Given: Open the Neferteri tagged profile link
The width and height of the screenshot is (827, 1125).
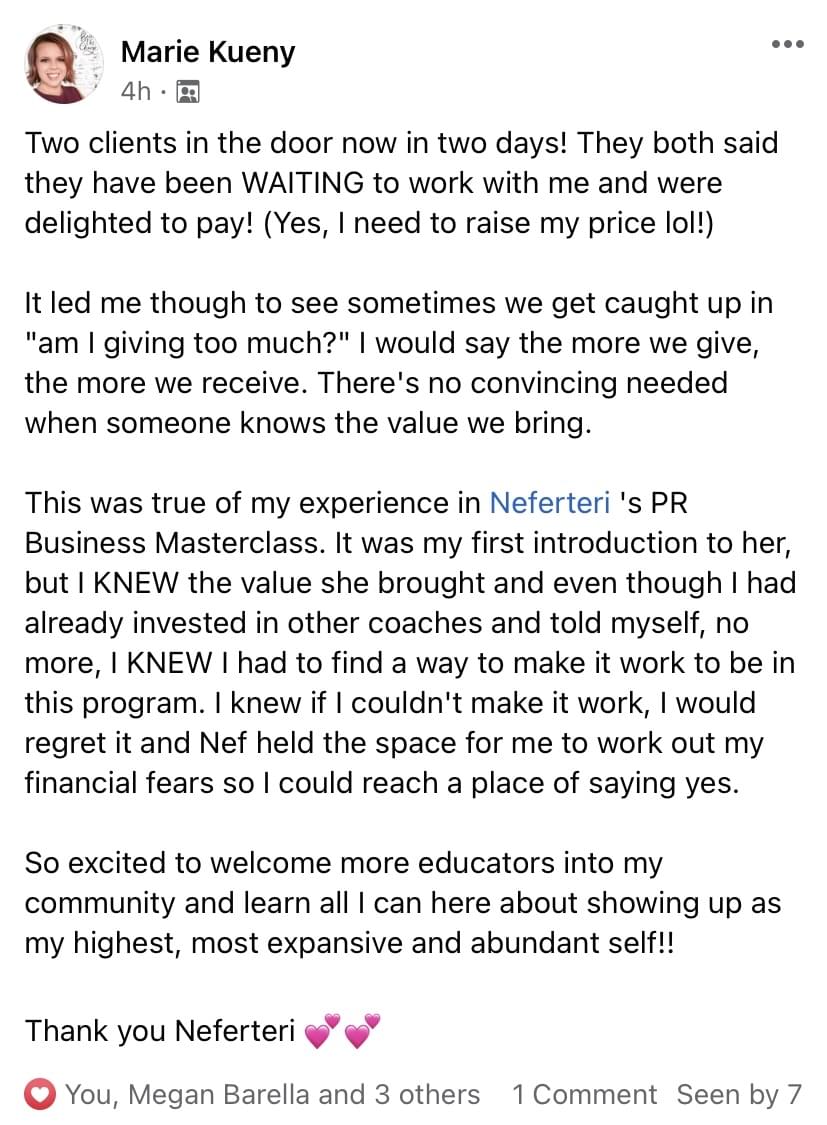Looking at the screenshot, I should click(549, 502).
